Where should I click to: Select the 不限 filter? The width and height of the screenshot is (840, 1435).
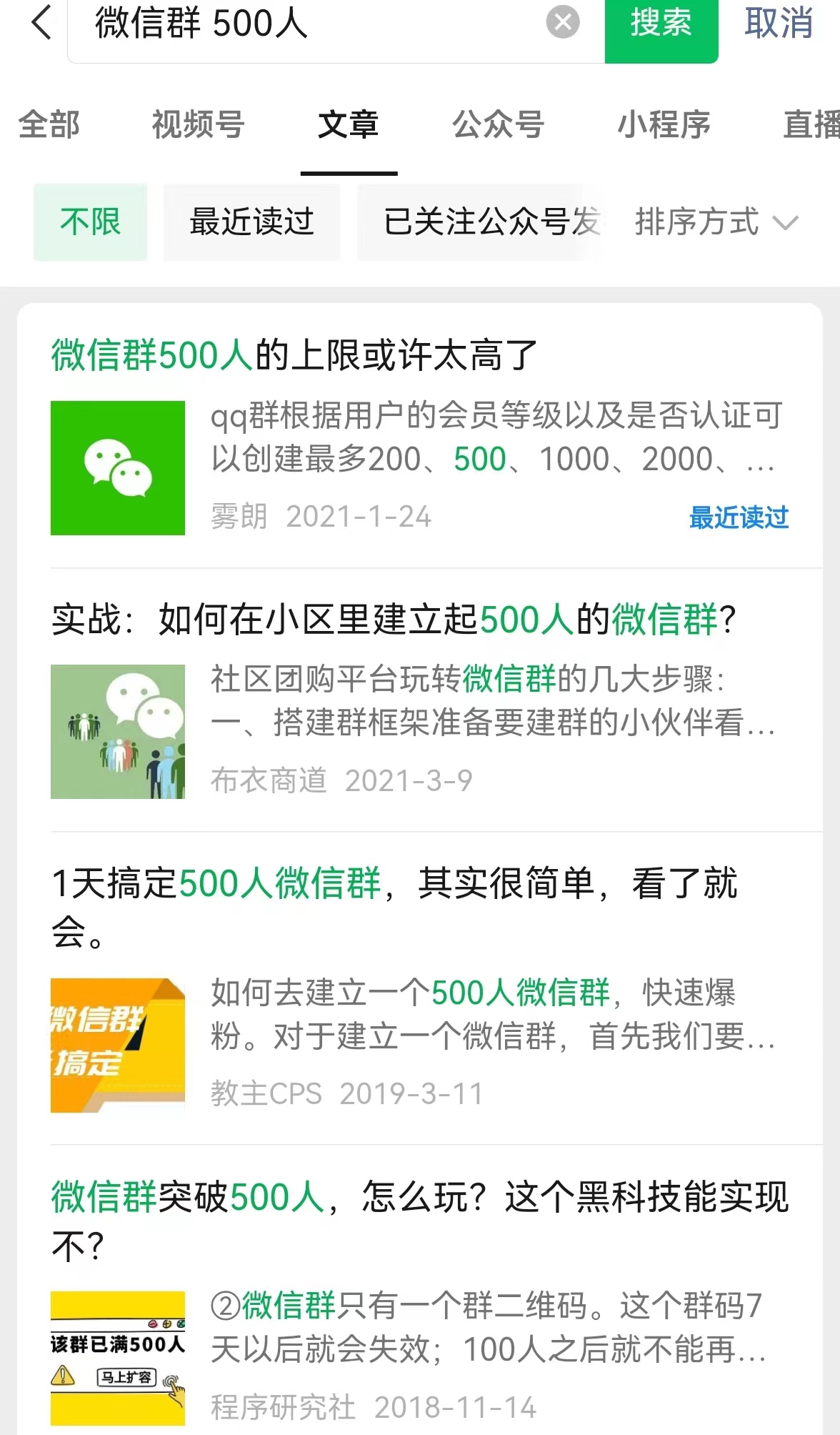90,222
